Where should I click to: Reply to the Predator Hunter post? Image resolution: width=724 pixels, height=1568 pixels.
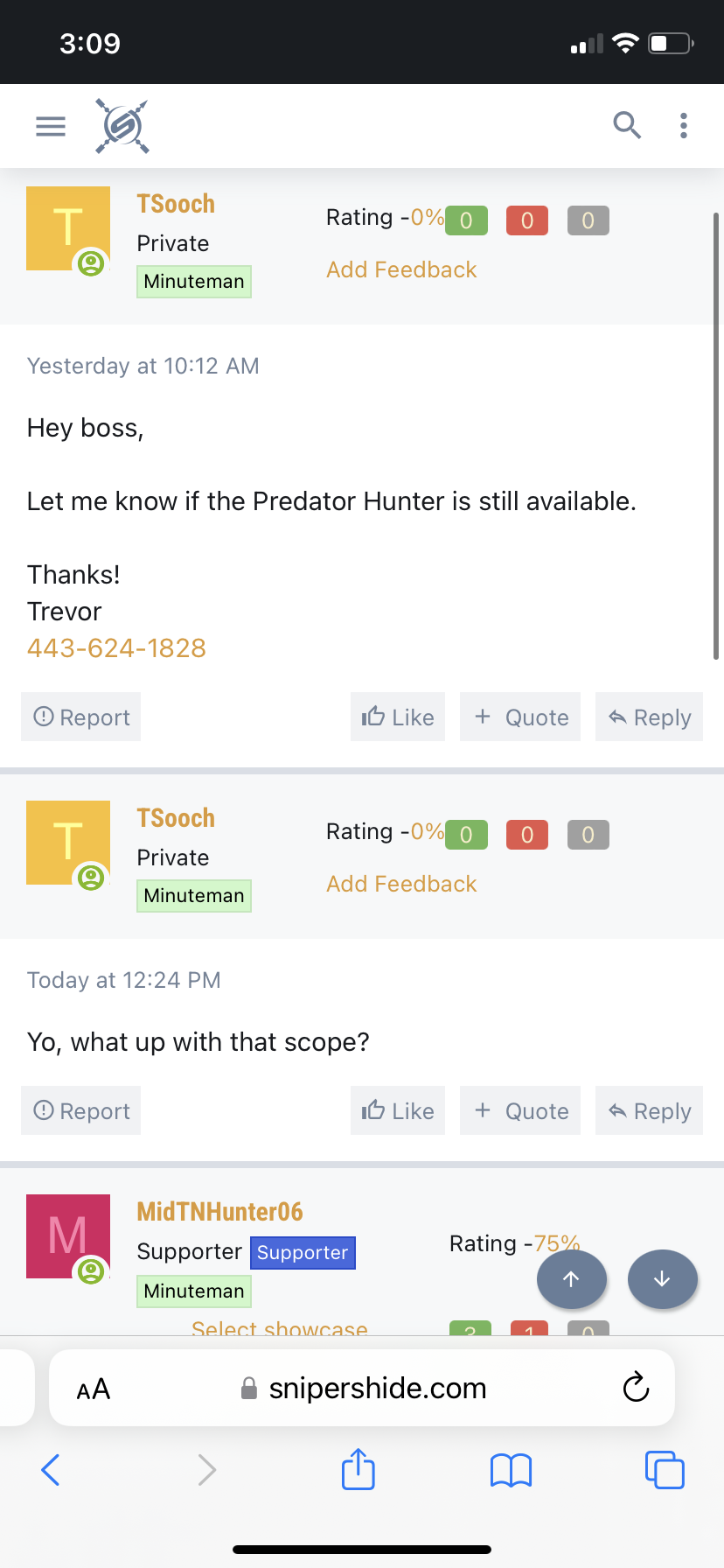point(649,717)
